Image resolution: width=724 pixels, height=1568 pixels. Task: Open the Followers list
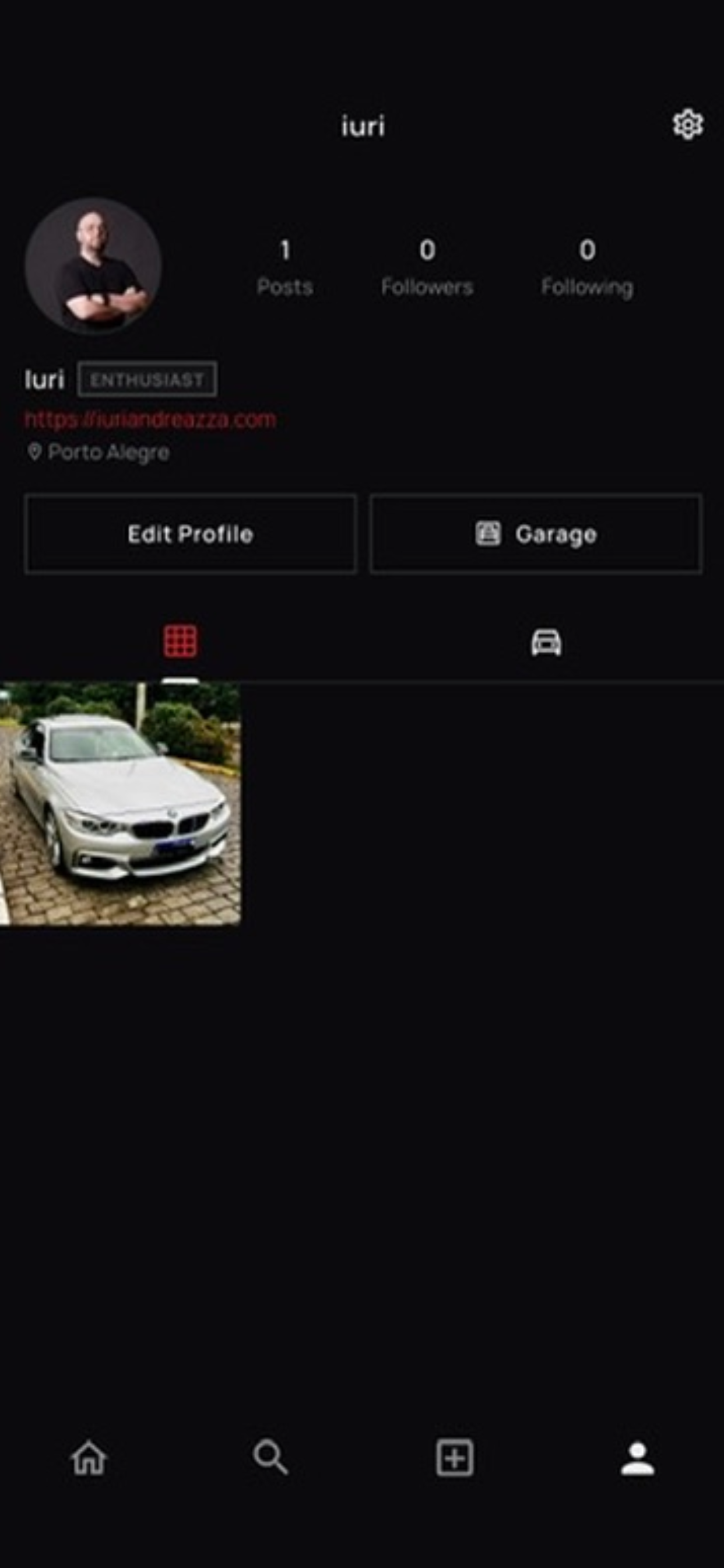pyautogui.click(x=427, y=267)
